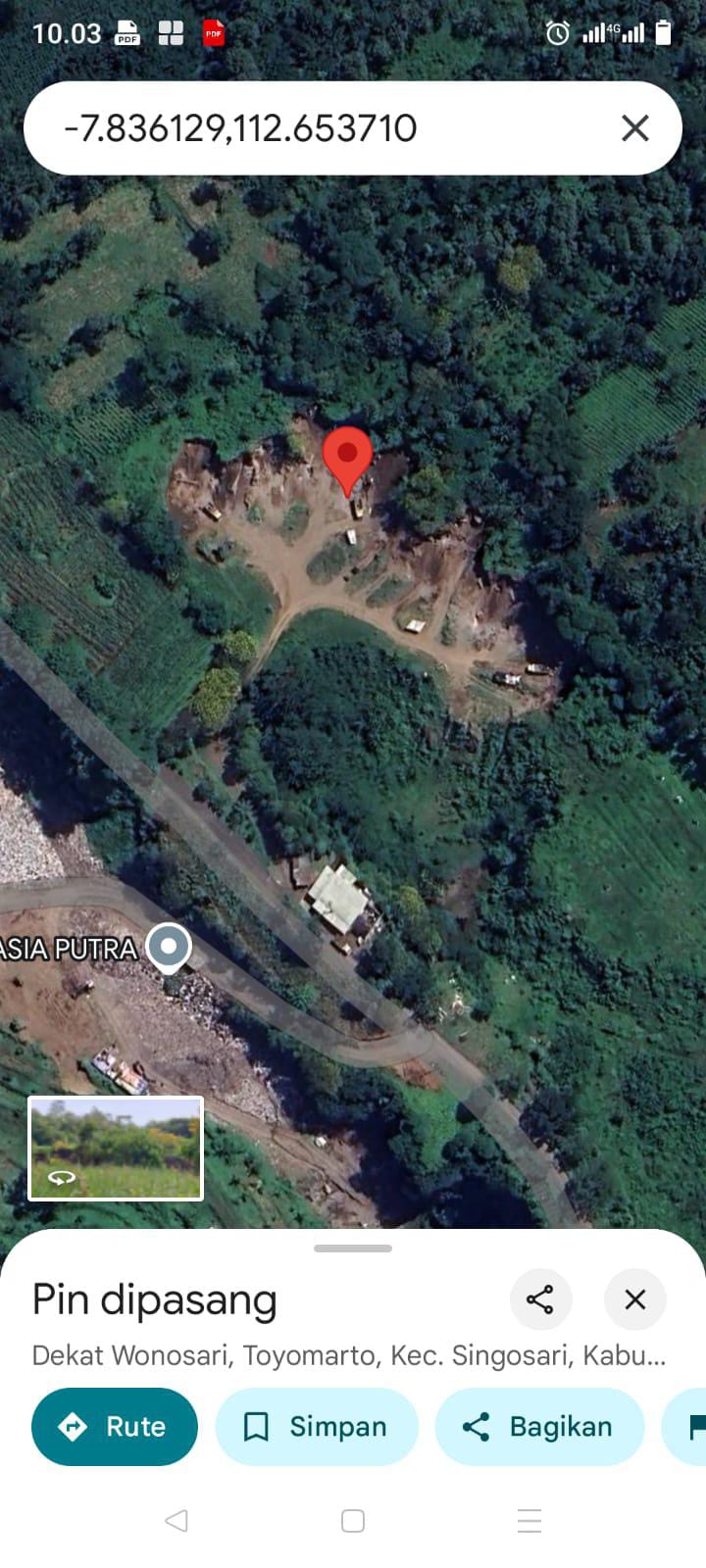Go to the home screen
706x1568 pixels.
tap(353, 1521)
